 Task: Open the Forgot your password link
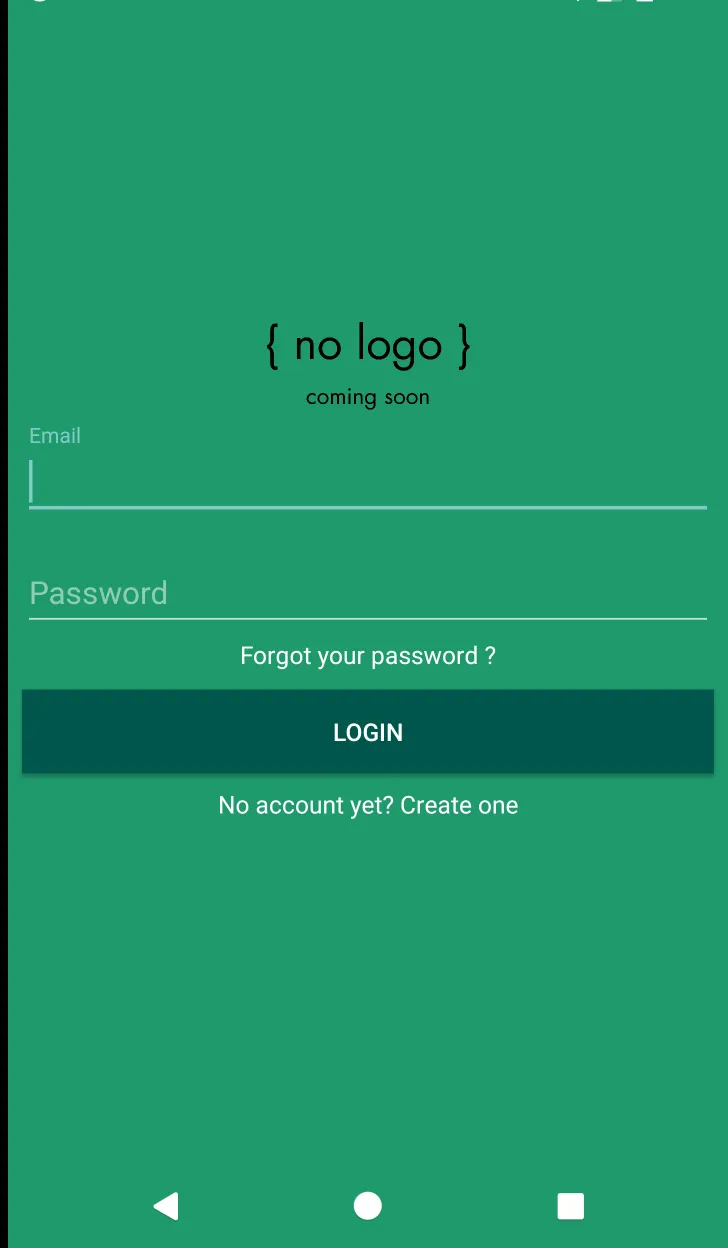367,656
